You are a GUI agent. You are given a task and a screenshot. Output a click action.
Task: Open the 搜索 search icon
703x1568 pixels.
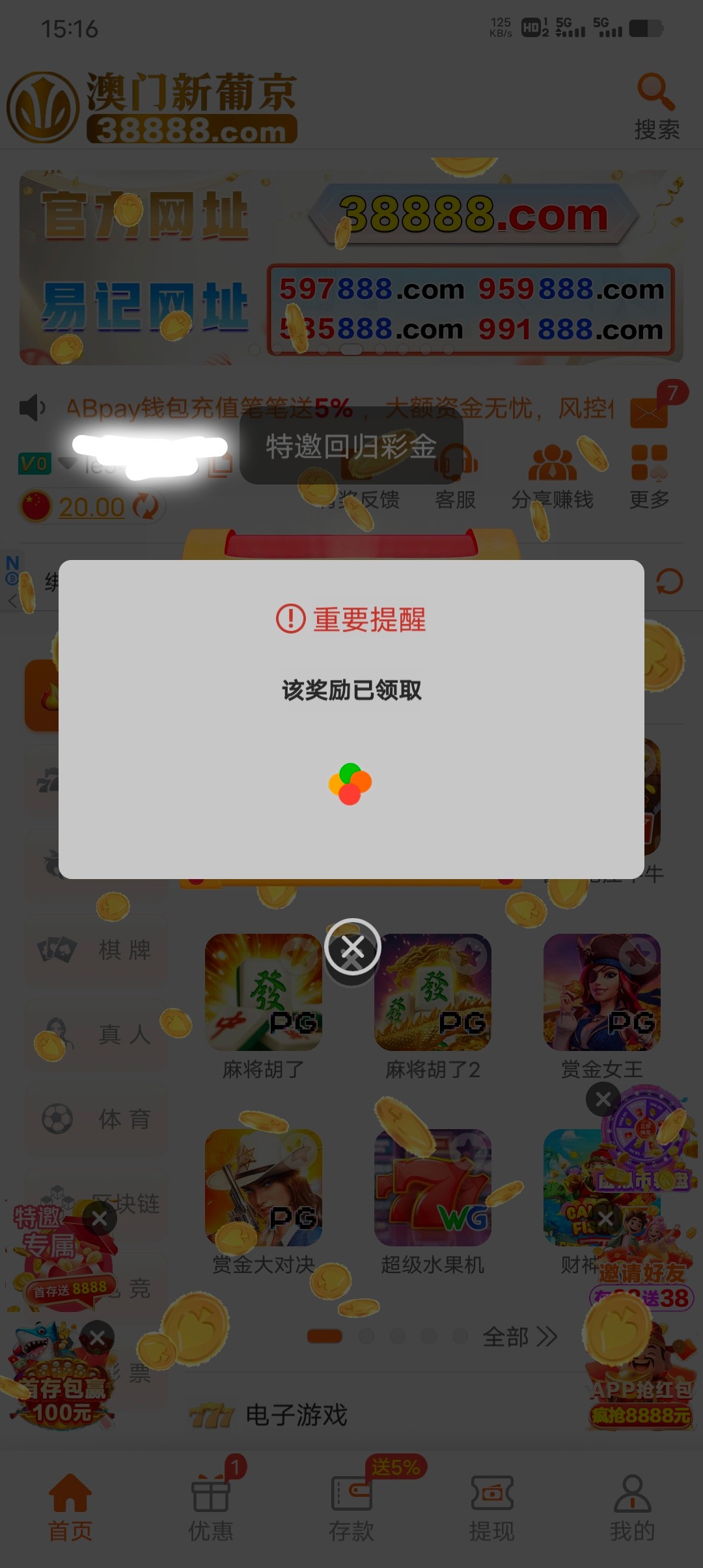pyautogui.click(x=656, y=107)
